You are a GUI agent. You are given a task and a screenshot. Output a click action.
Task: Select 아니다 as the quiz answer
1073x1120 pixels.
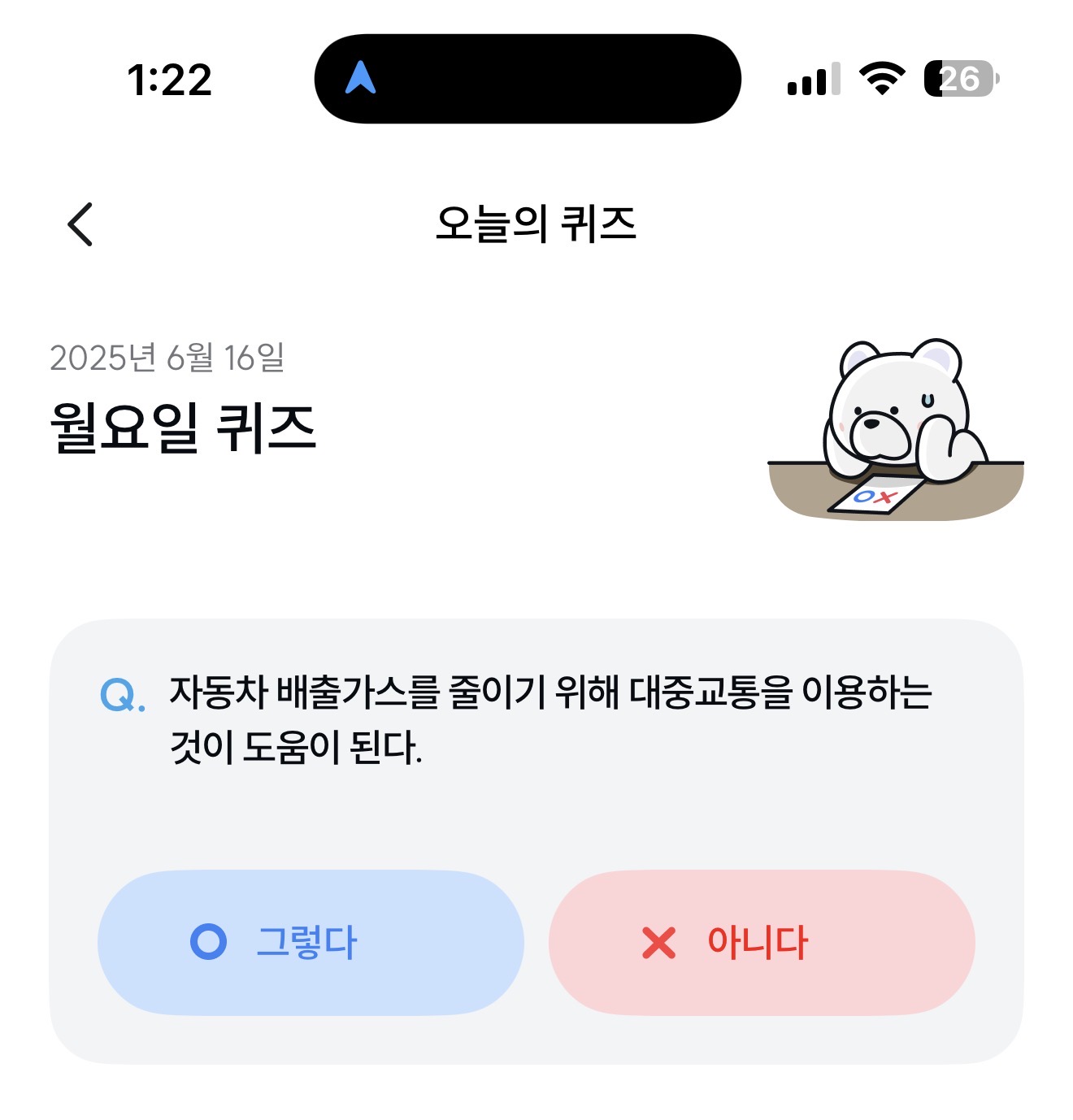click(762, 943)
